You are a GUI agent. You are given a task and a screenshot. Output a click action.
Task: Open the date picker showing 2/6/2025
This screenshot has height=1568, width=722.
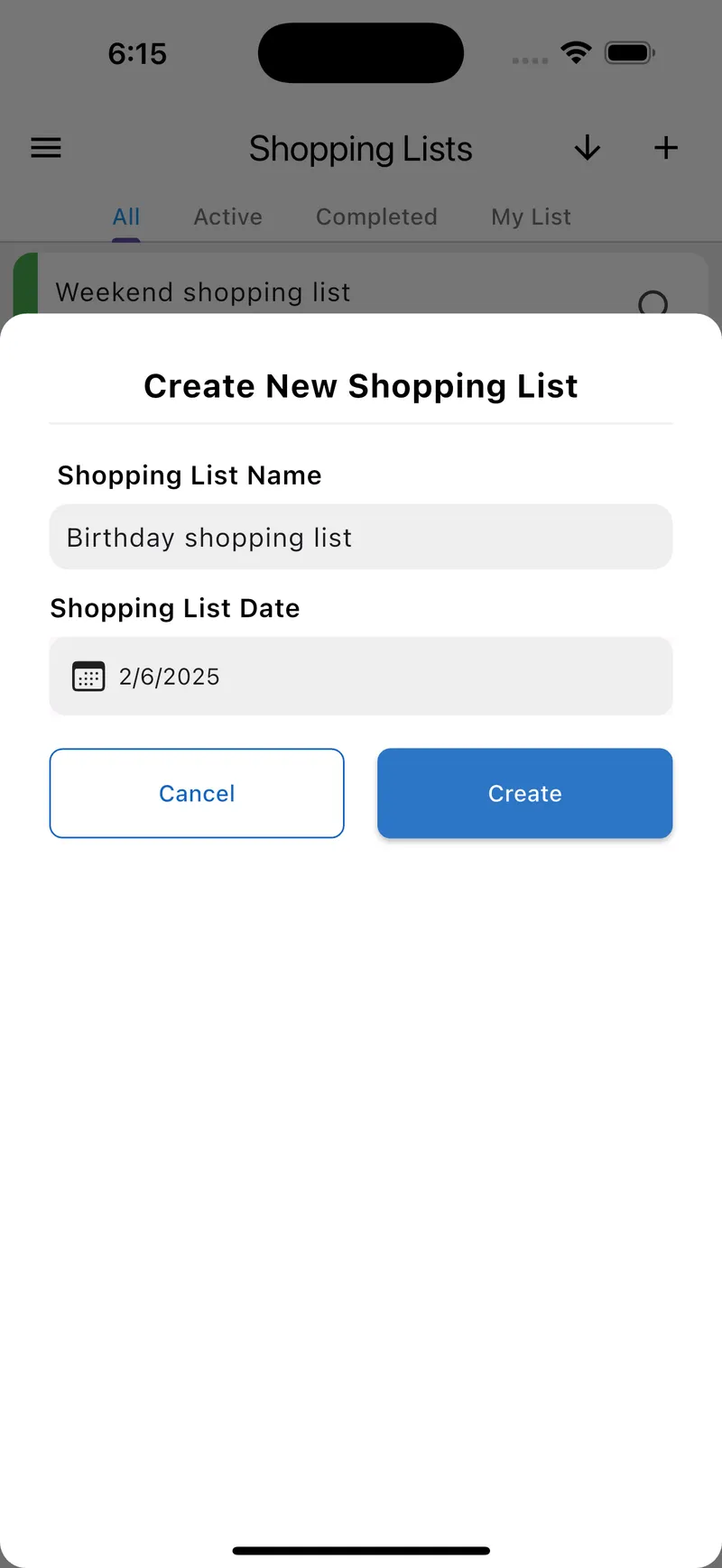coord(361,676)
